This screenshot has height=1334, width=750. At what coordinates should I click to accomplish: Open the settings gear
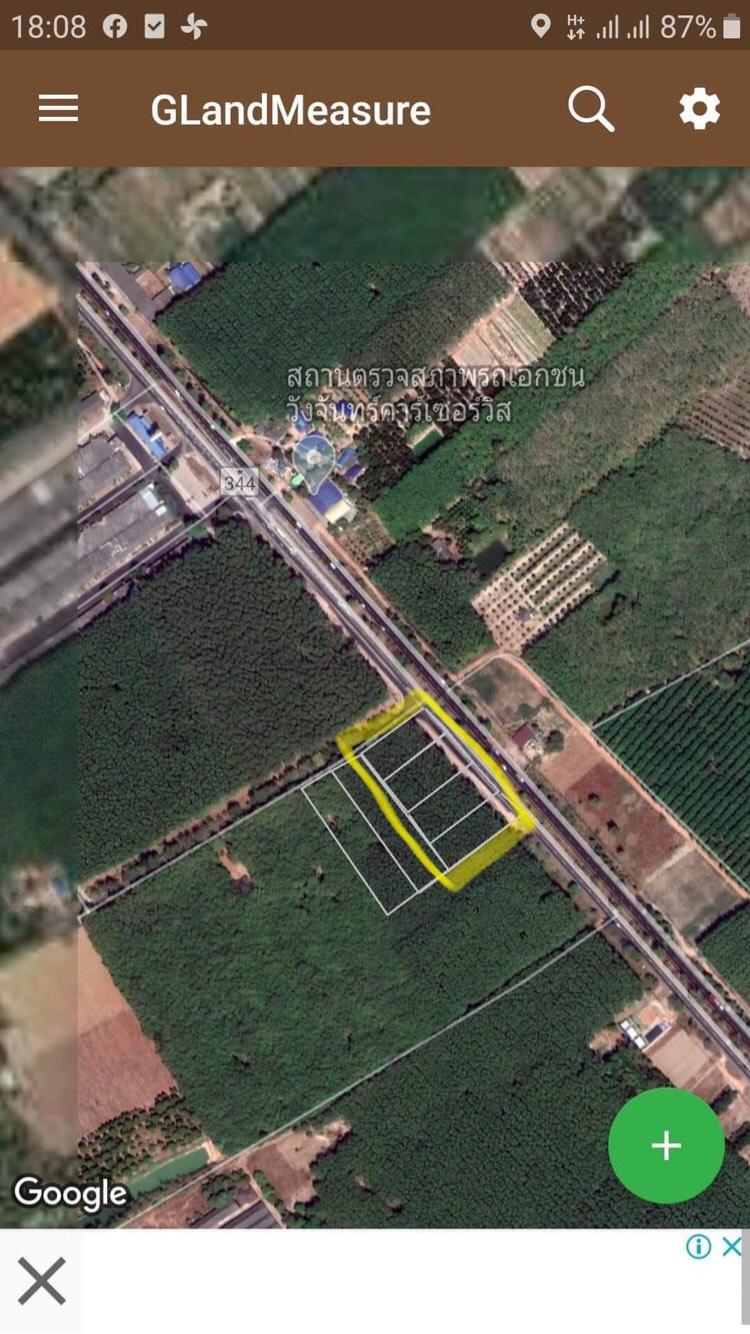click(700, 109)
